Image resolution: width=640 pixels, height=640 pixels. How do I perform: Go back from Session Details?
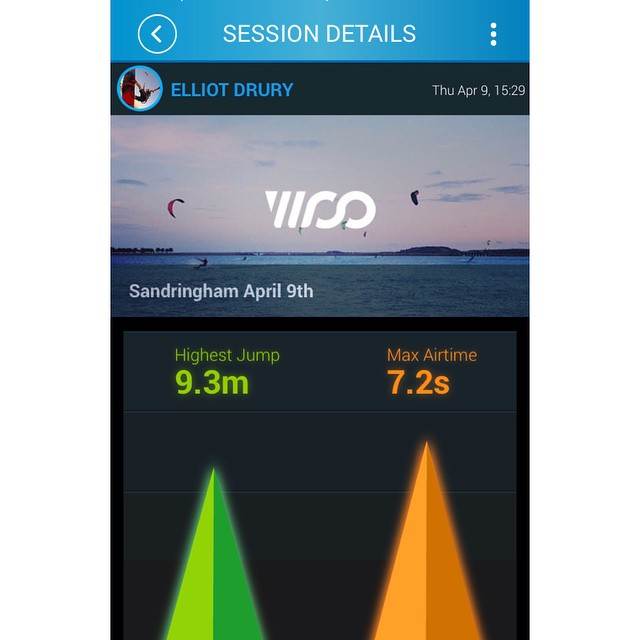pyautogui.click(x=157, y=33)
